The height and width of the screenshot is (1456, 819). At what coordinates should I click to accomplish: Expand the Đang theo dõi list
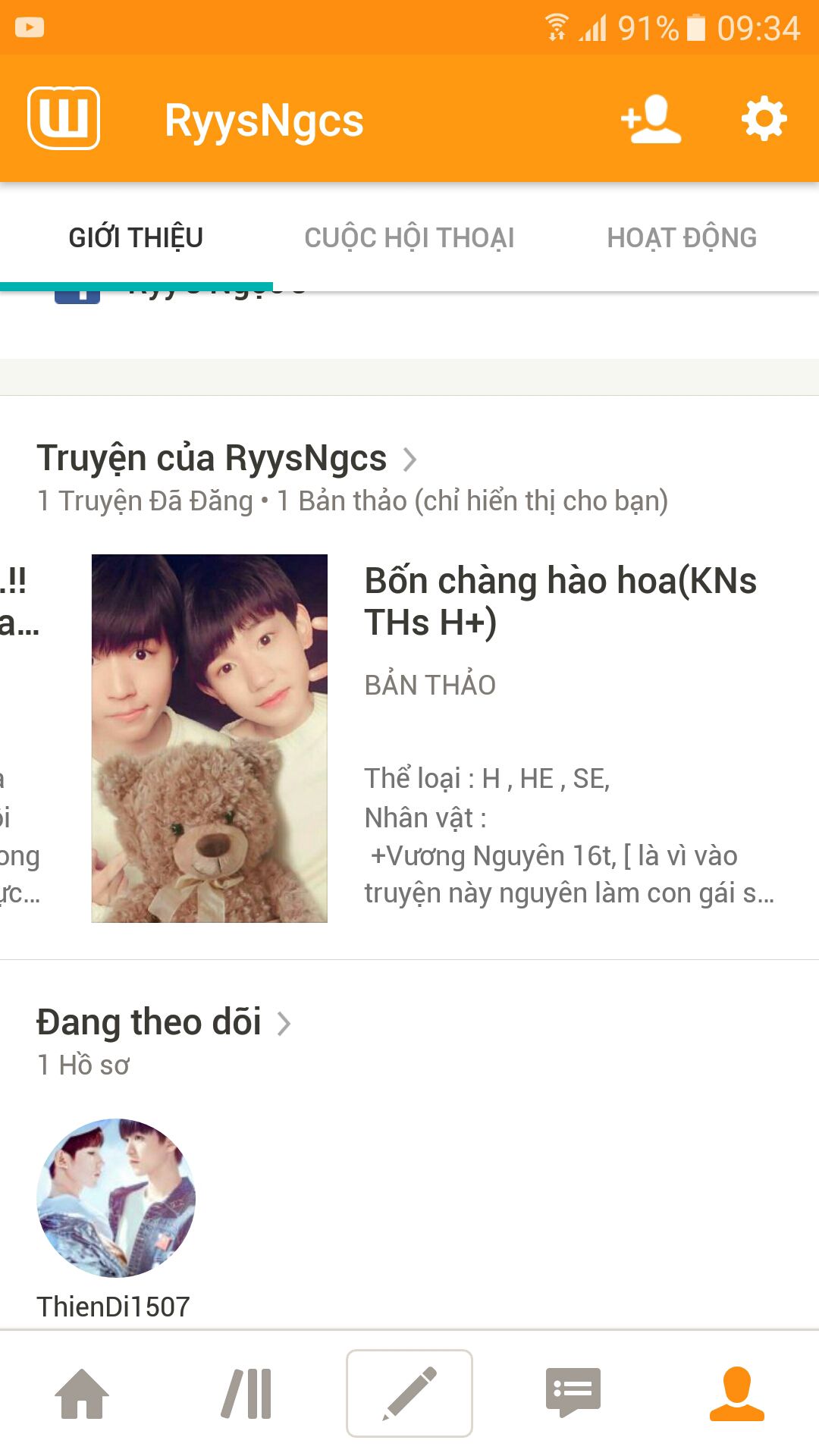click(164, 1022)
